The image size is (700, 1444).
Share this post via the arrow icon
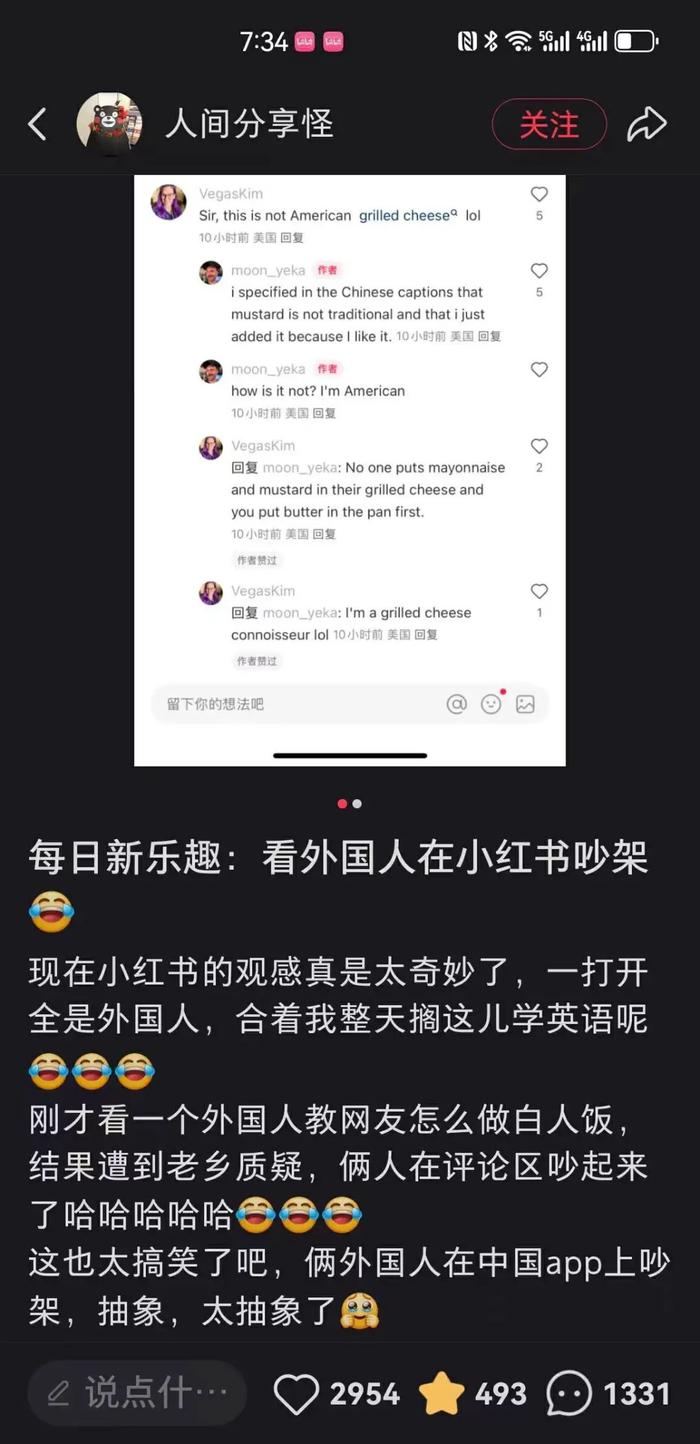coord(646,125)
